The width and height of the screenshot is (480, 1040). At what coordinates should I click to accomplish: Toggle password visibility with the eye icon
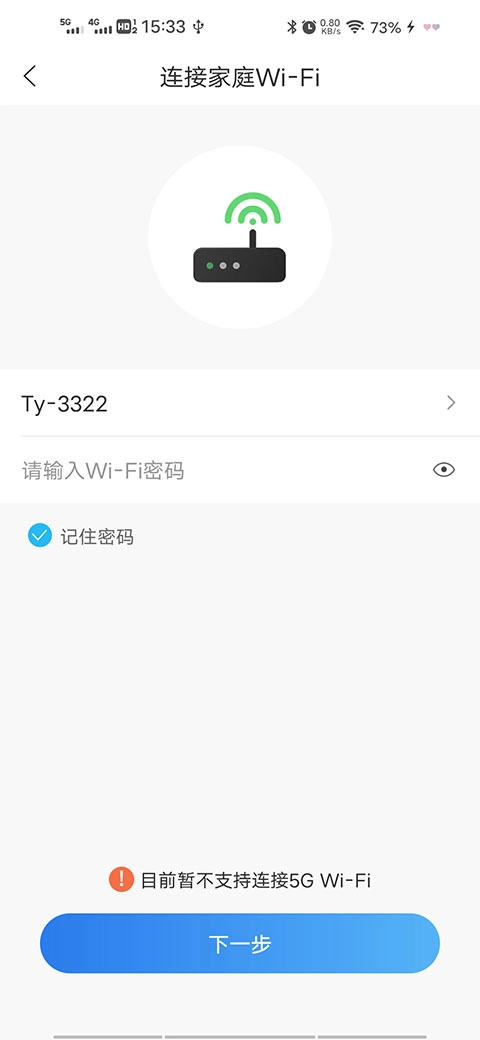click(x=444, y=470)
